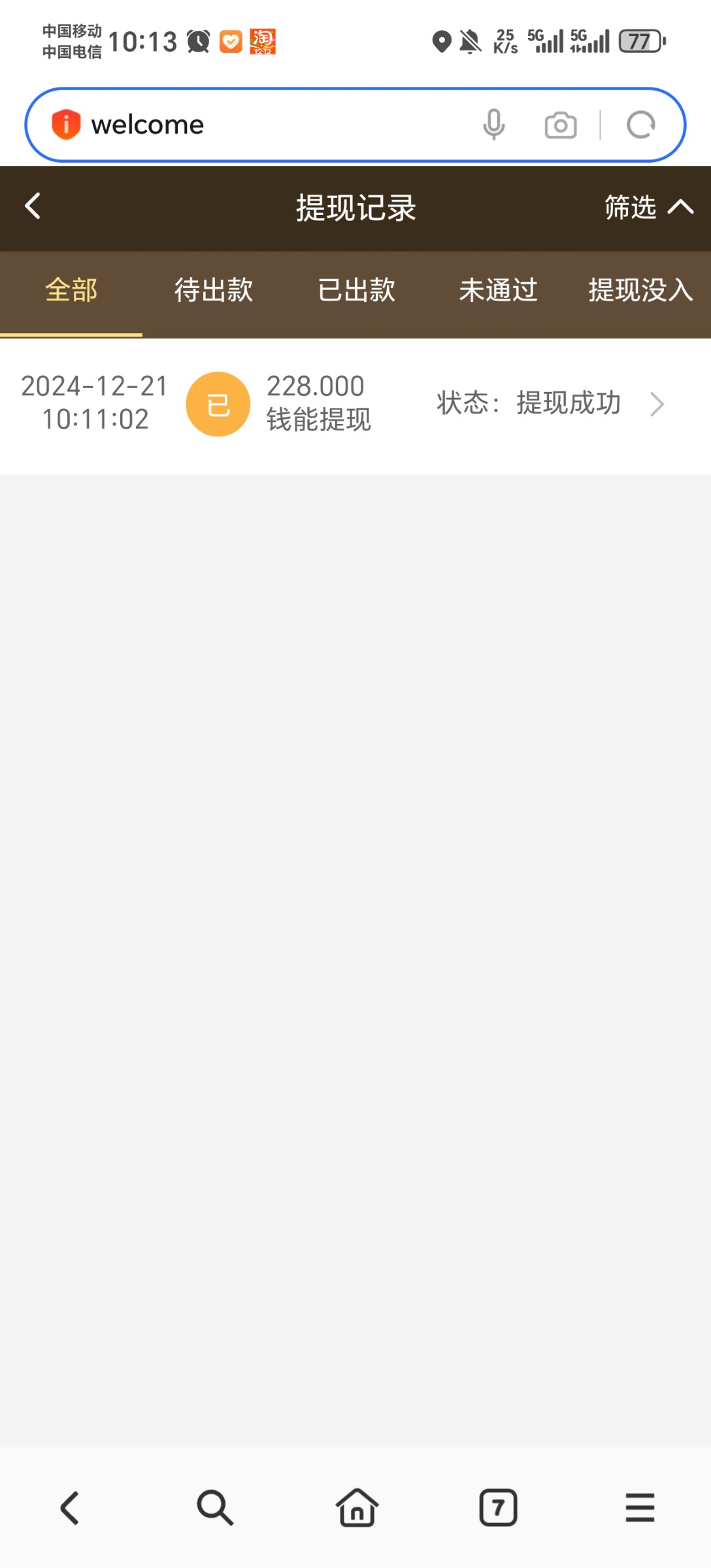Open the 228.000 钱能提现 record

click(355, 404)
